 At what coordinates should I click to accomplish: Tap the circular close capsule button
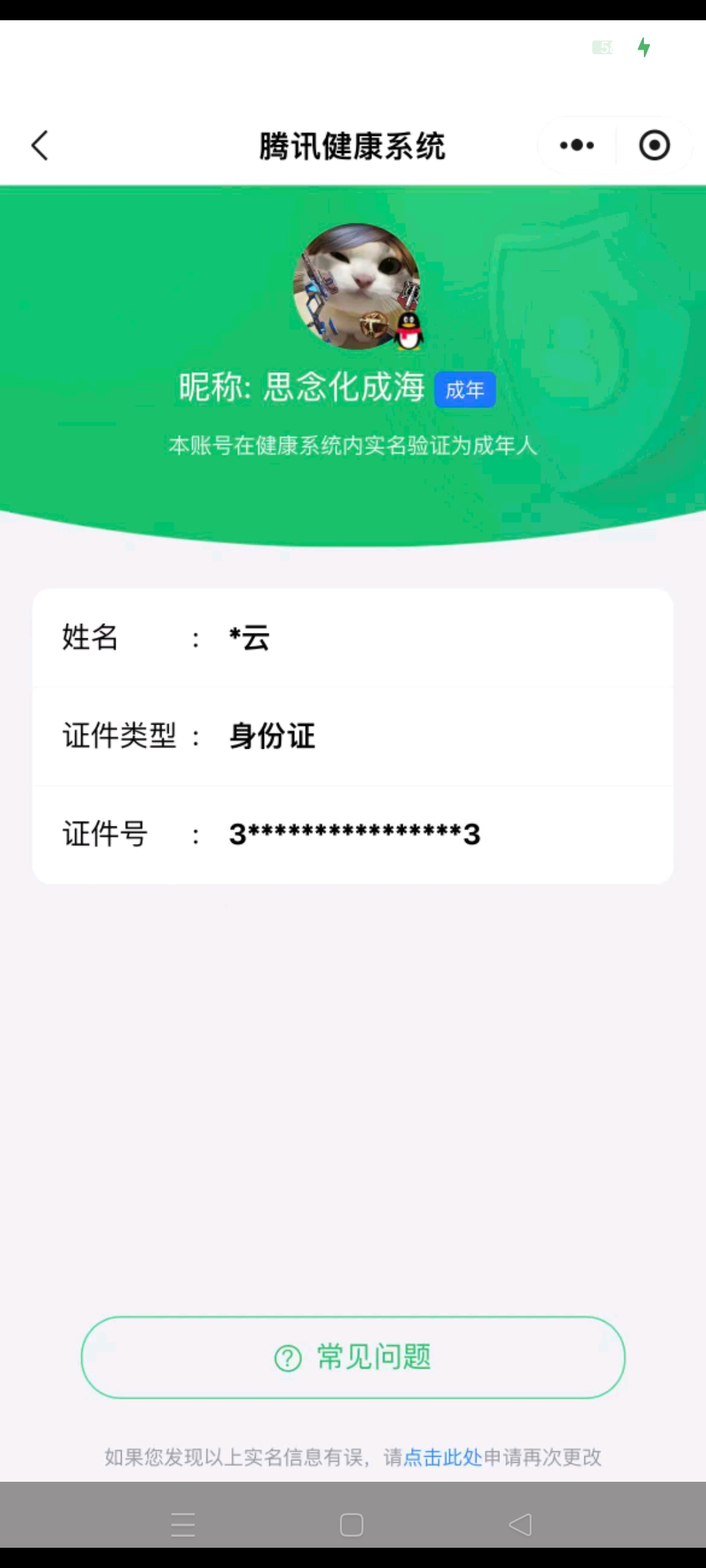pos(654,146)
